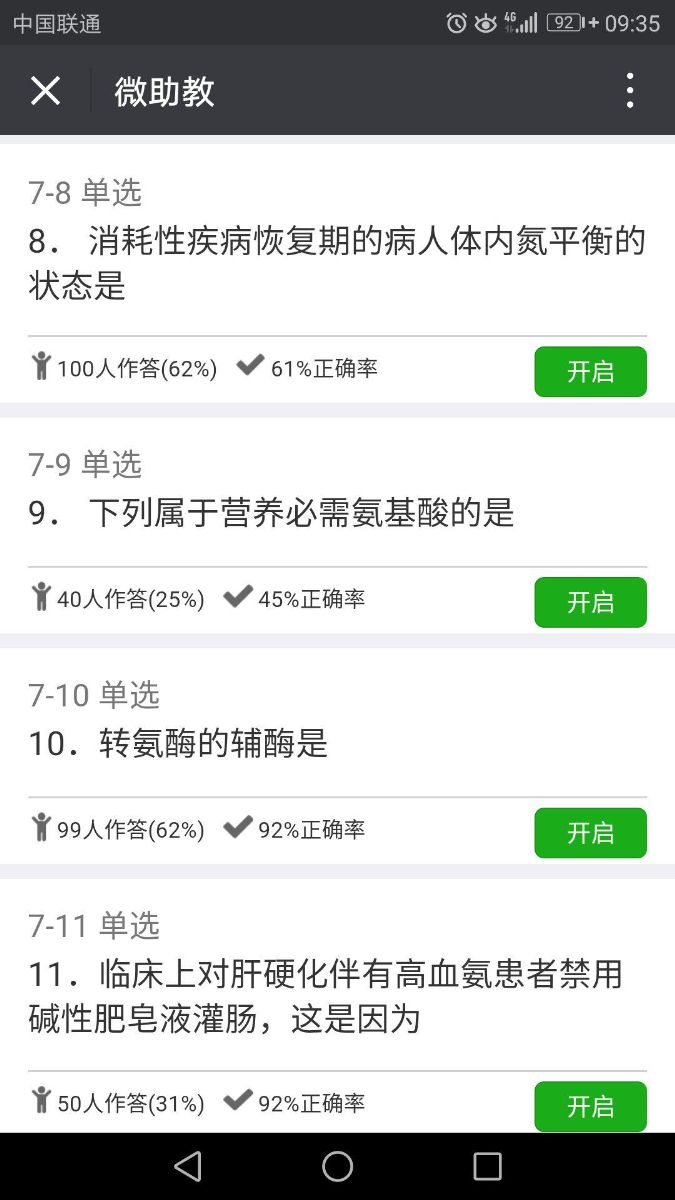Close the 微助教 page
Viewport: 675px width, 1200px height.
pyautogui.click(x=45, y=91)
